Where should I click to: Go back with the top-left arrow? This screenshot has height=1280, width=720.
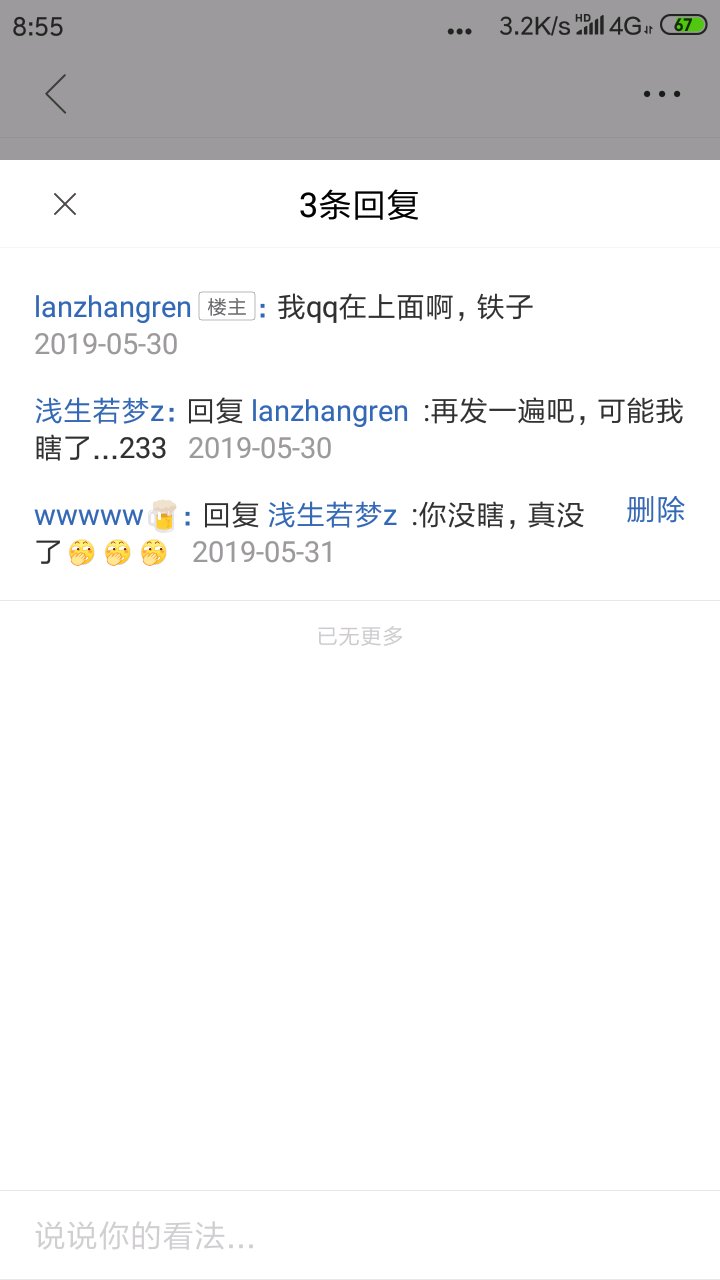click(x=56, y=94)
